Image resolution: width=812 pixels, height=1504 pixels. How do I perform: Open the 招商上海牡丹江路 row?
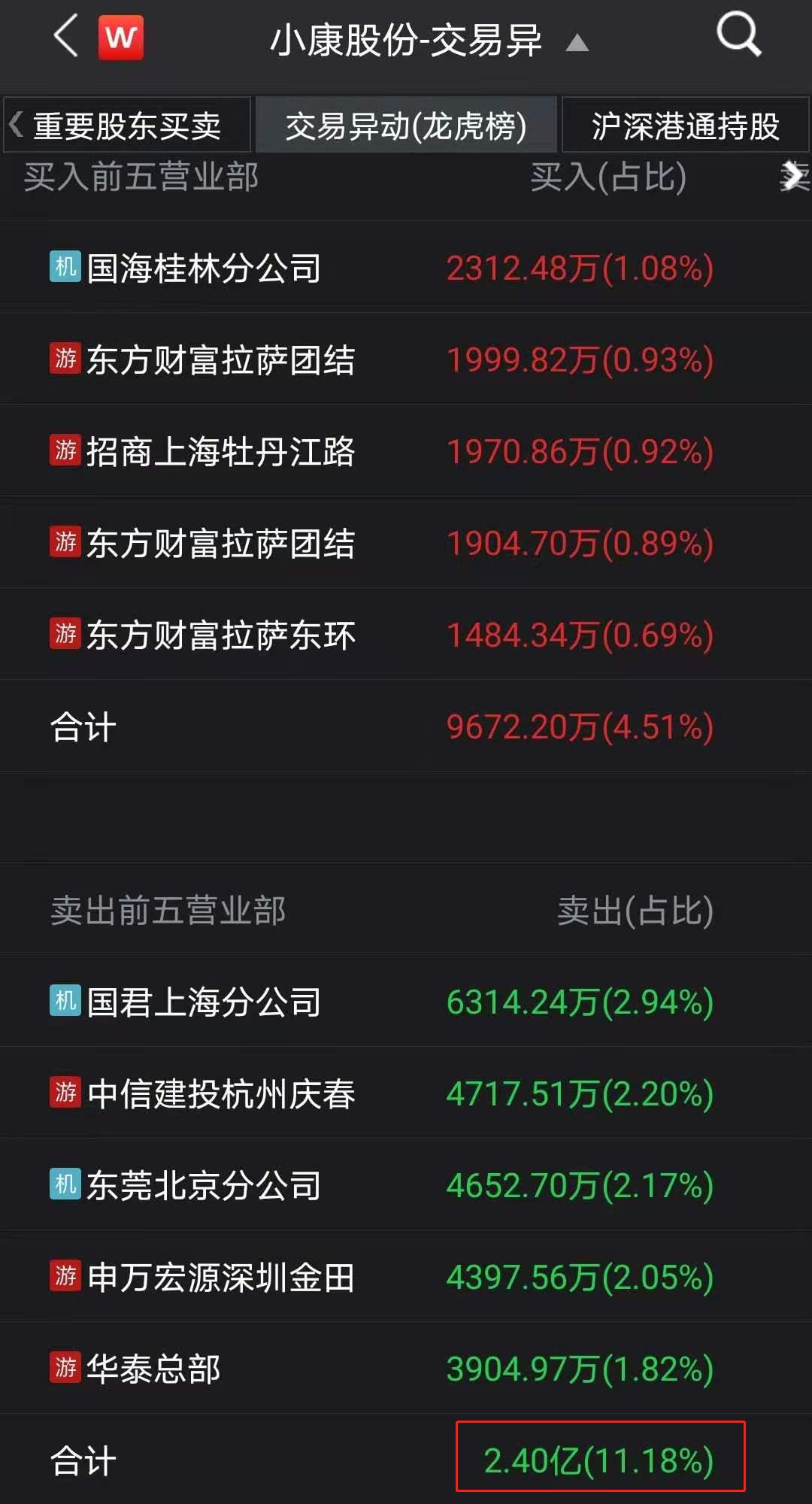[x=406, y=451]
